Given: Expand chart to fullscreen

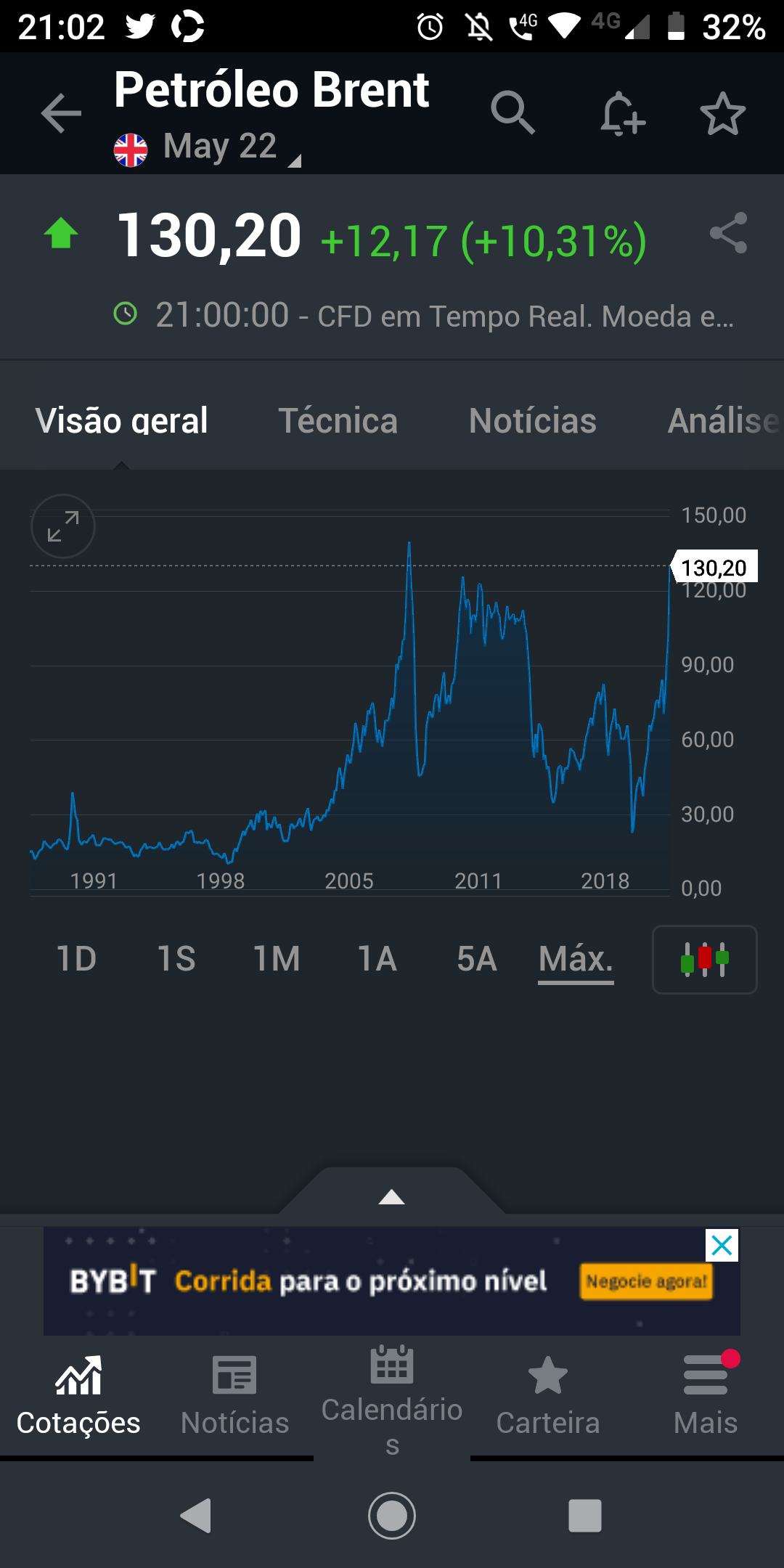Looking at the screenshot, I should tap(63, 526).
